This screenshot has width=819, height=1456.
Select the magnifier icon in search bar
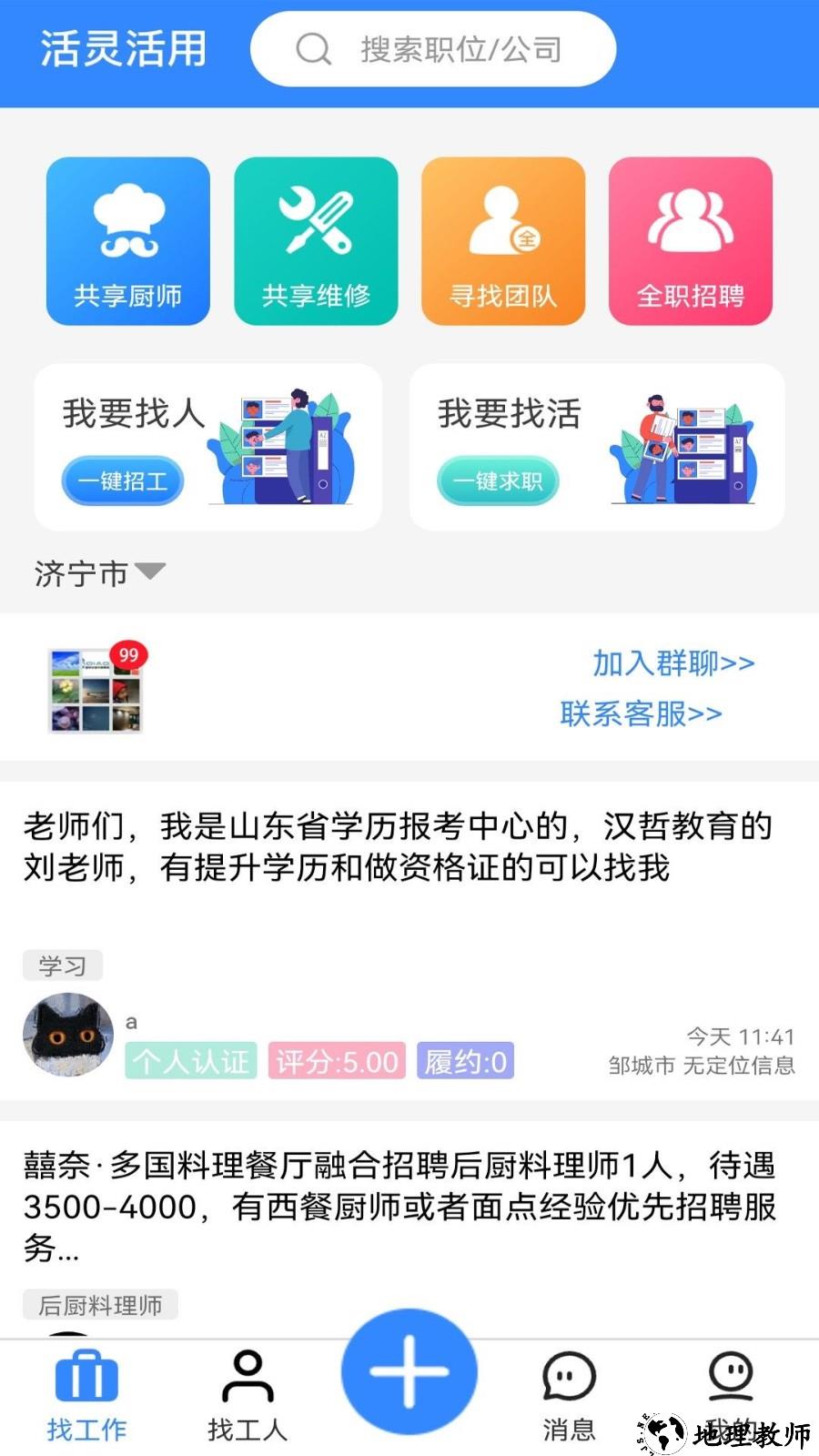(314, 48)
